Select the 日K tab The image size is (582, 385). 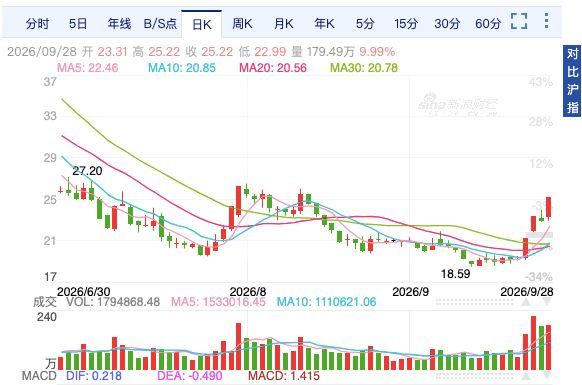pyautogui.click(x=202, y=24)
